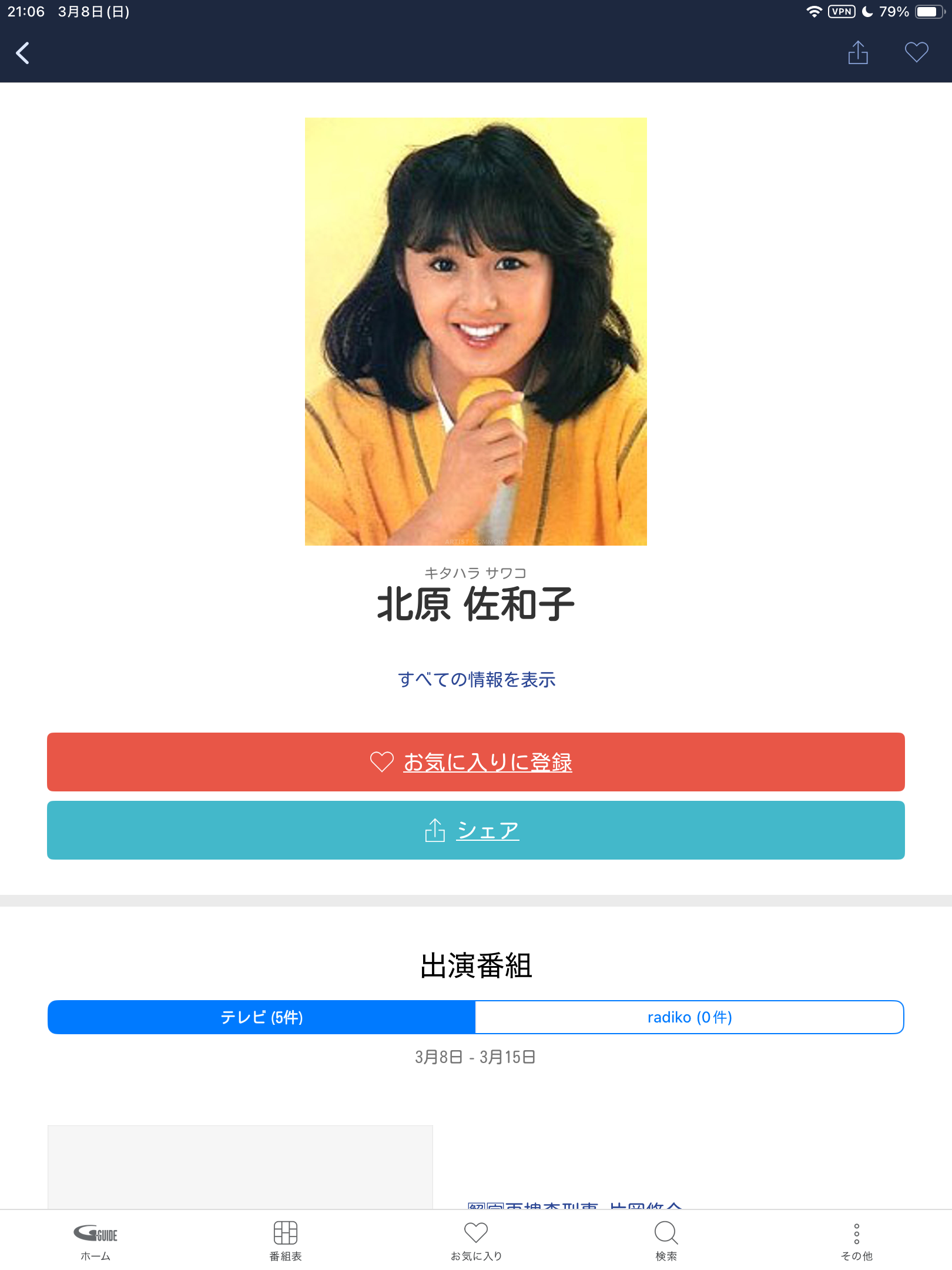The width and height of the screenshot is (952, 1270).
Task: Switch to radiko (0件) segment
Action: (689, 1017)
